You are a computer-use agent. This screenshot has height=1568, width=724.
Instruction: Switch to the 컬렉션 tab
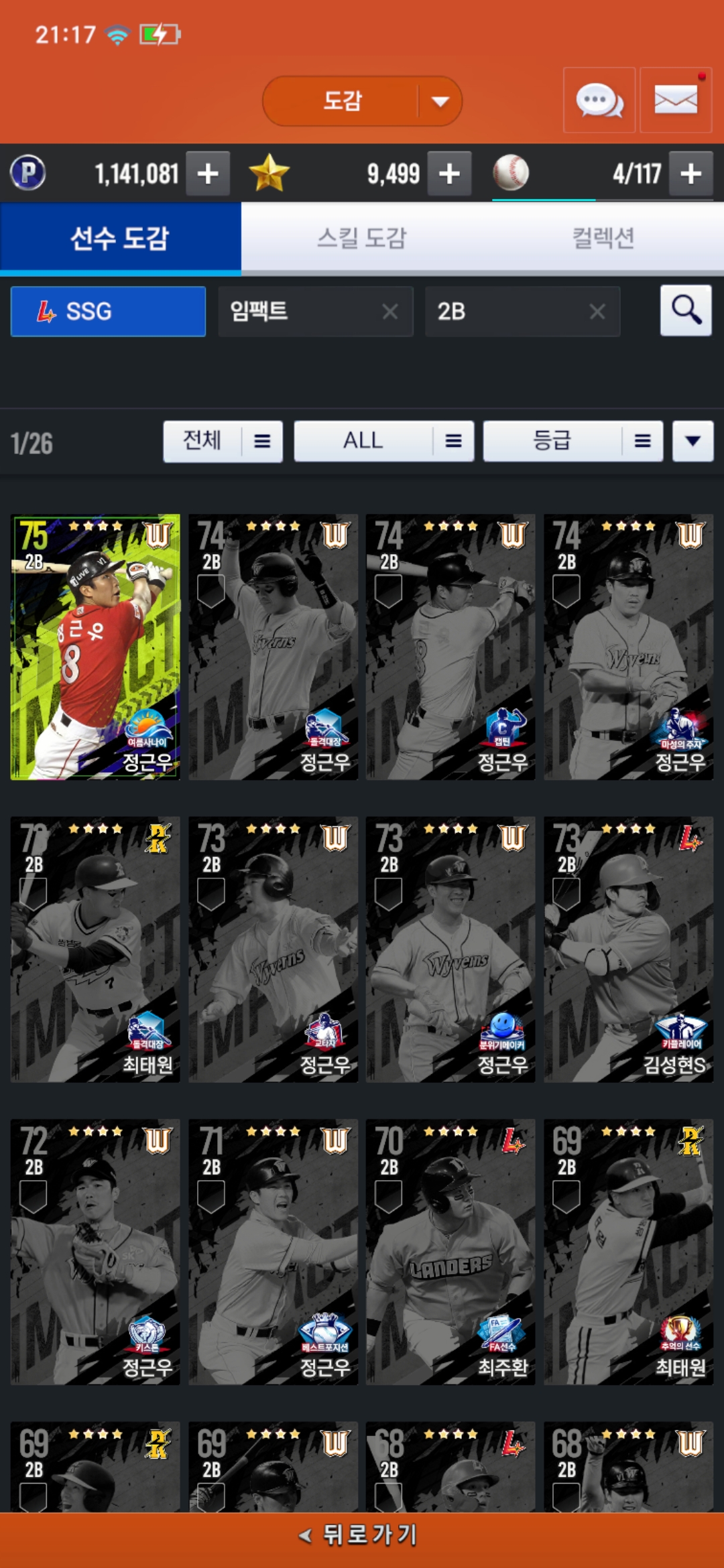tap(603, 238)
